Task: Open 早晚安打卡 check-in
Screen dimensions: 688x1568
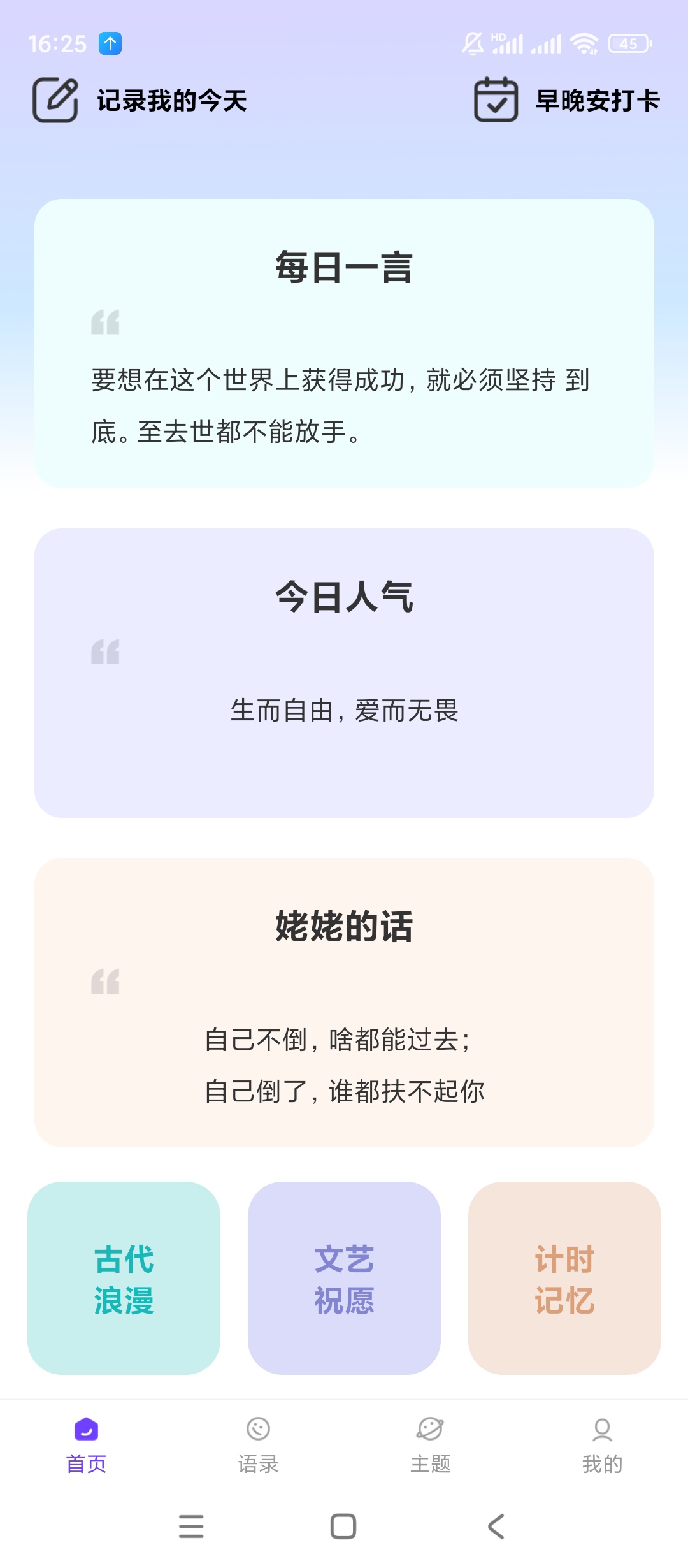Action: click(x=567, y=100)
